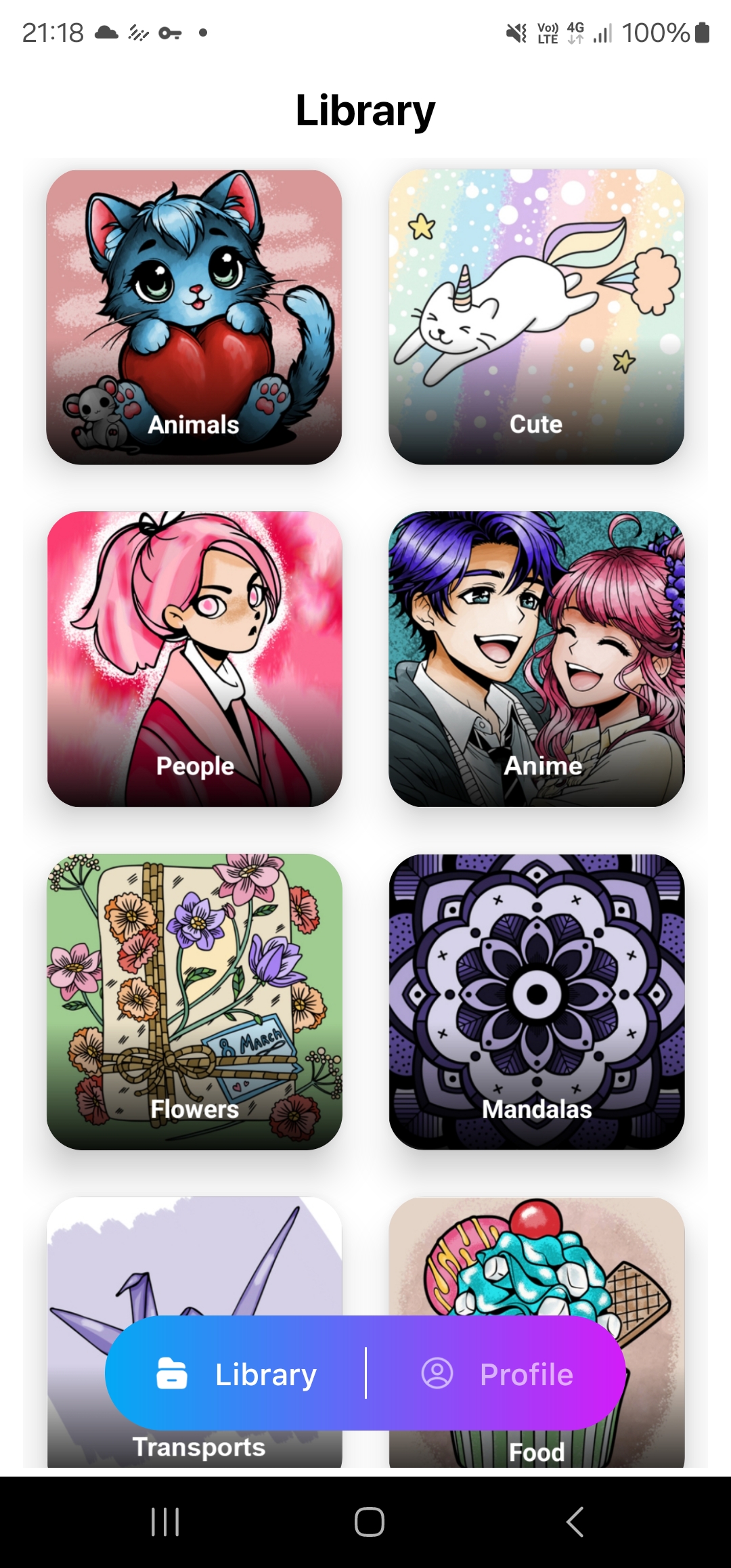This screenshot has height=1568, width=731.
Task: Open the Food category tile
Action: 536,1253
